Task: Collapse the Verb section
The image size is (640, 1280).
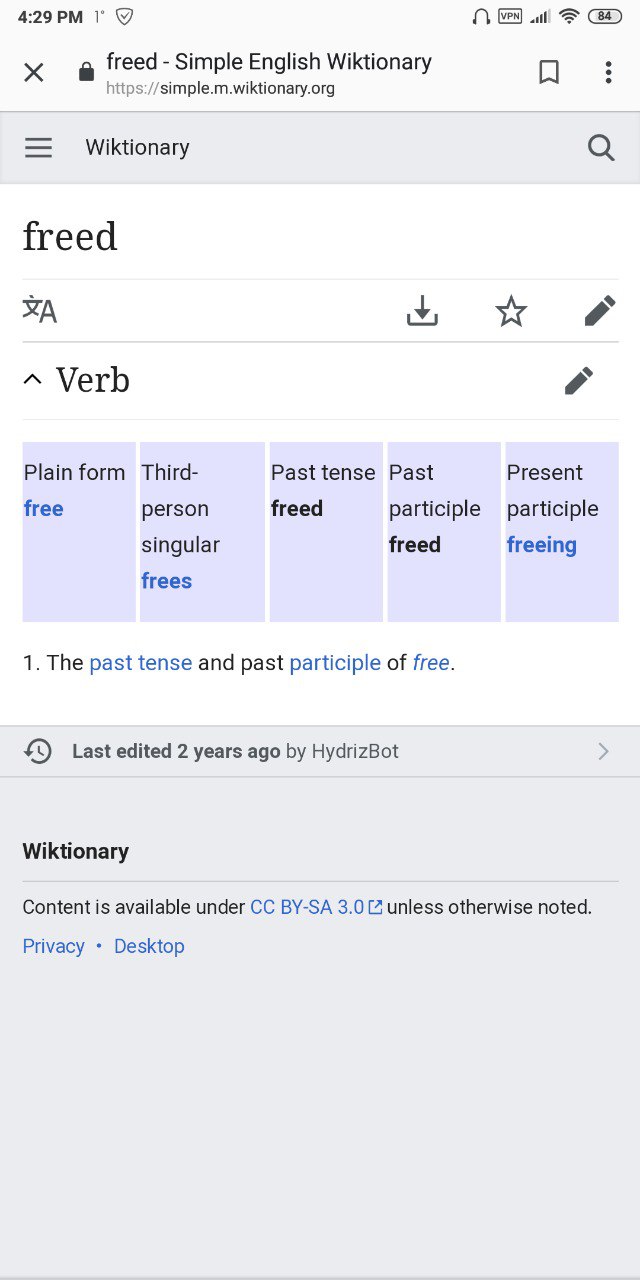Action: click(33, 380)
